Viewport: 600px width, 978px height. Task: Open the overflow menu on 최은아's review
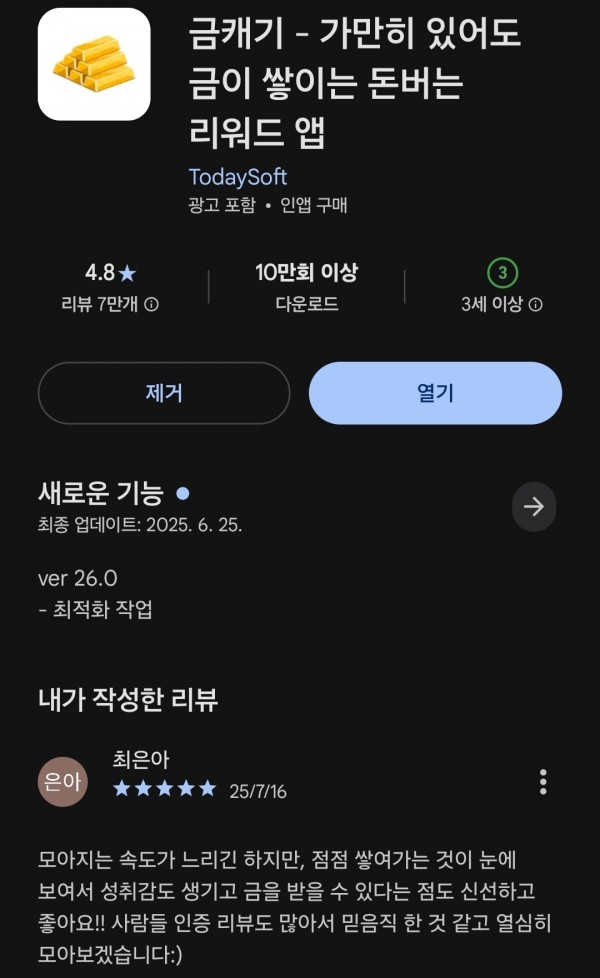click(x=543, y=782)
